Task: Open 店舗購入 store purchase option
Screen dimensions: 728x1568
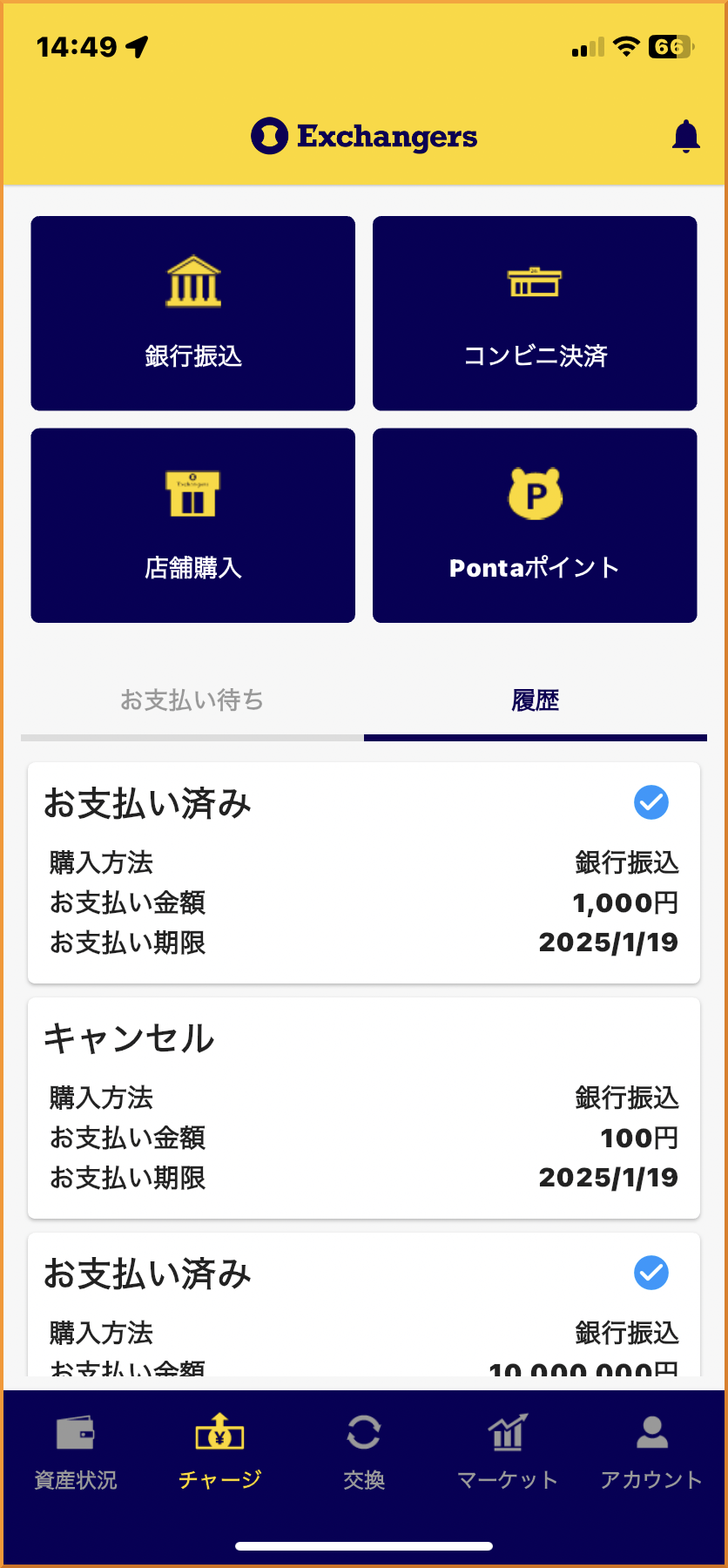Action: pyautogui.click(x=193, y=525)
